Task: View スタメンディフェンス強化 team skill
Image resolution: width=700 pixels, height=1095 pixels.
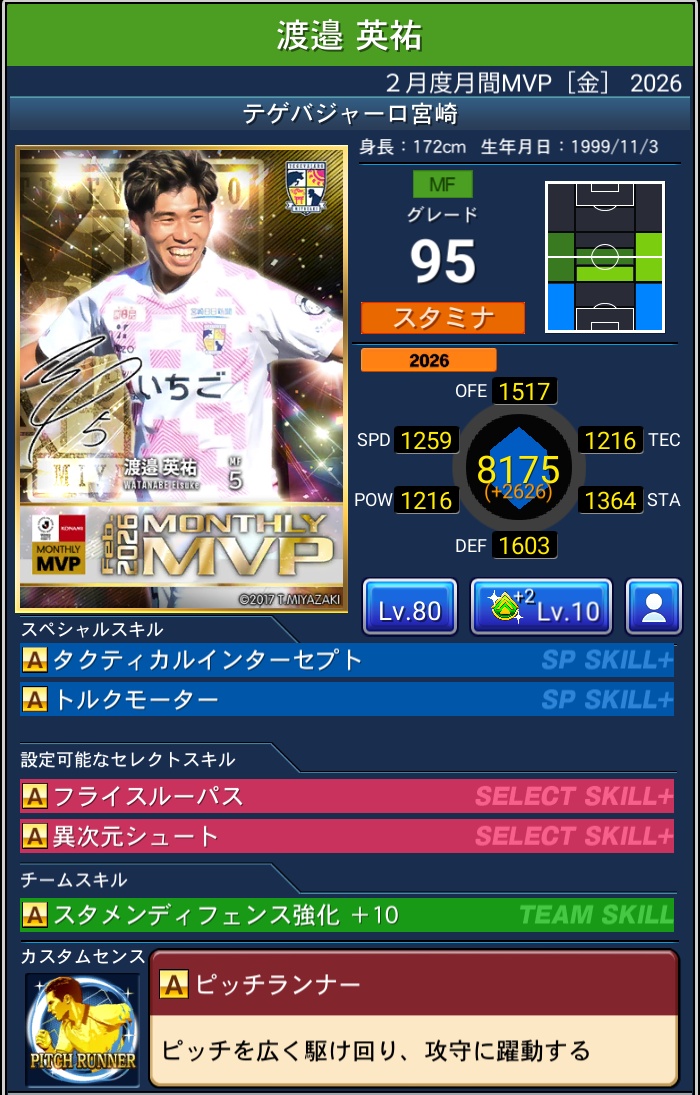Action: tap(346, 914)
